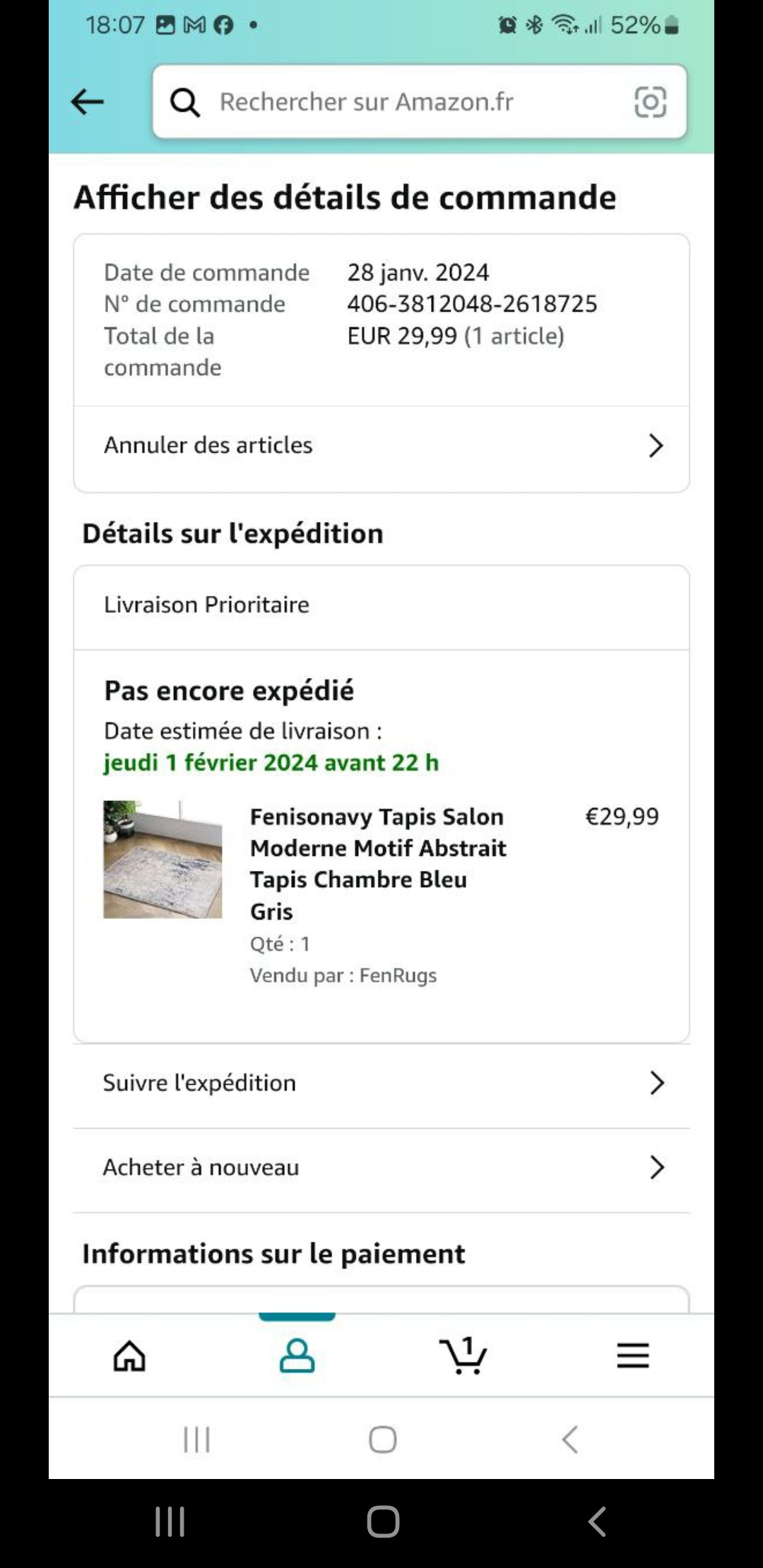Switch to the Home tab
763x1568 pixels.
(130, 1355)
